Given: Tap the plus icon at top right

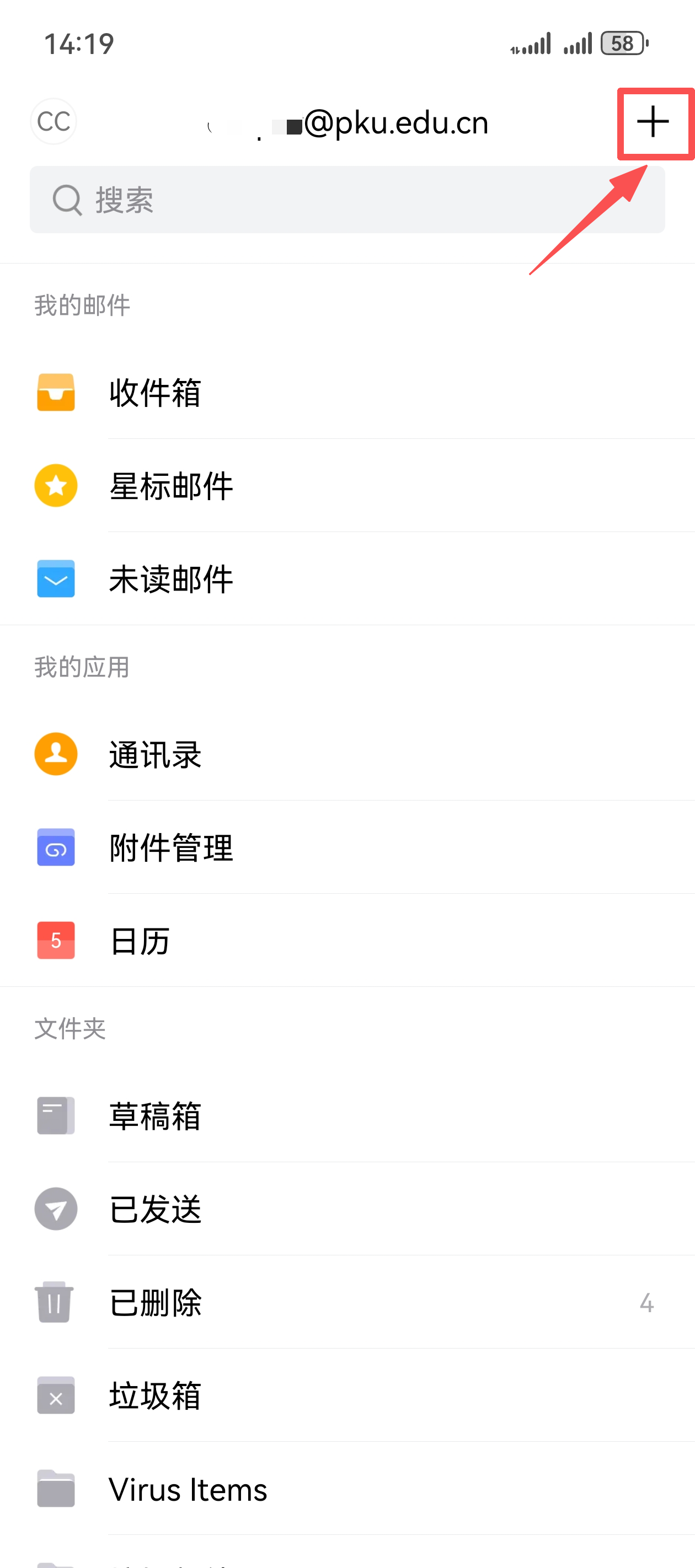Looking at the screenshot, I should pyautogui.click(x=653, y=122).
